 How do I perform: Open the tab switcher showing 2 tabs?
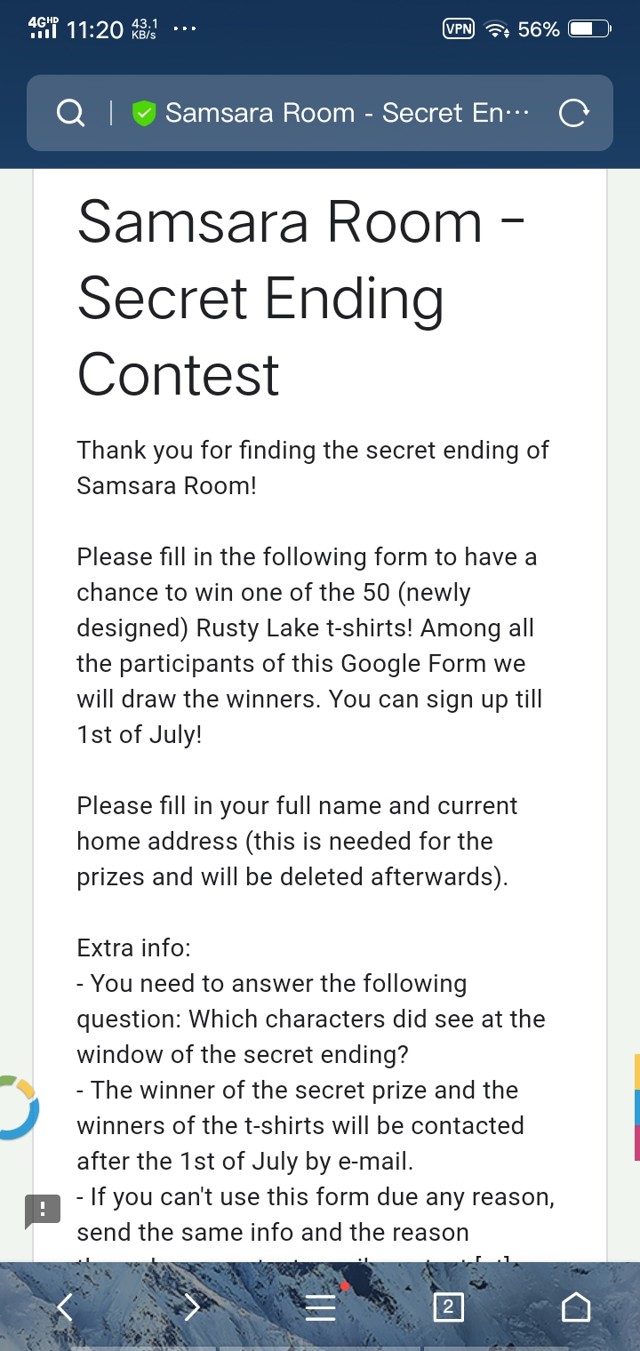pyautogui.click(x=448, y=1306)
